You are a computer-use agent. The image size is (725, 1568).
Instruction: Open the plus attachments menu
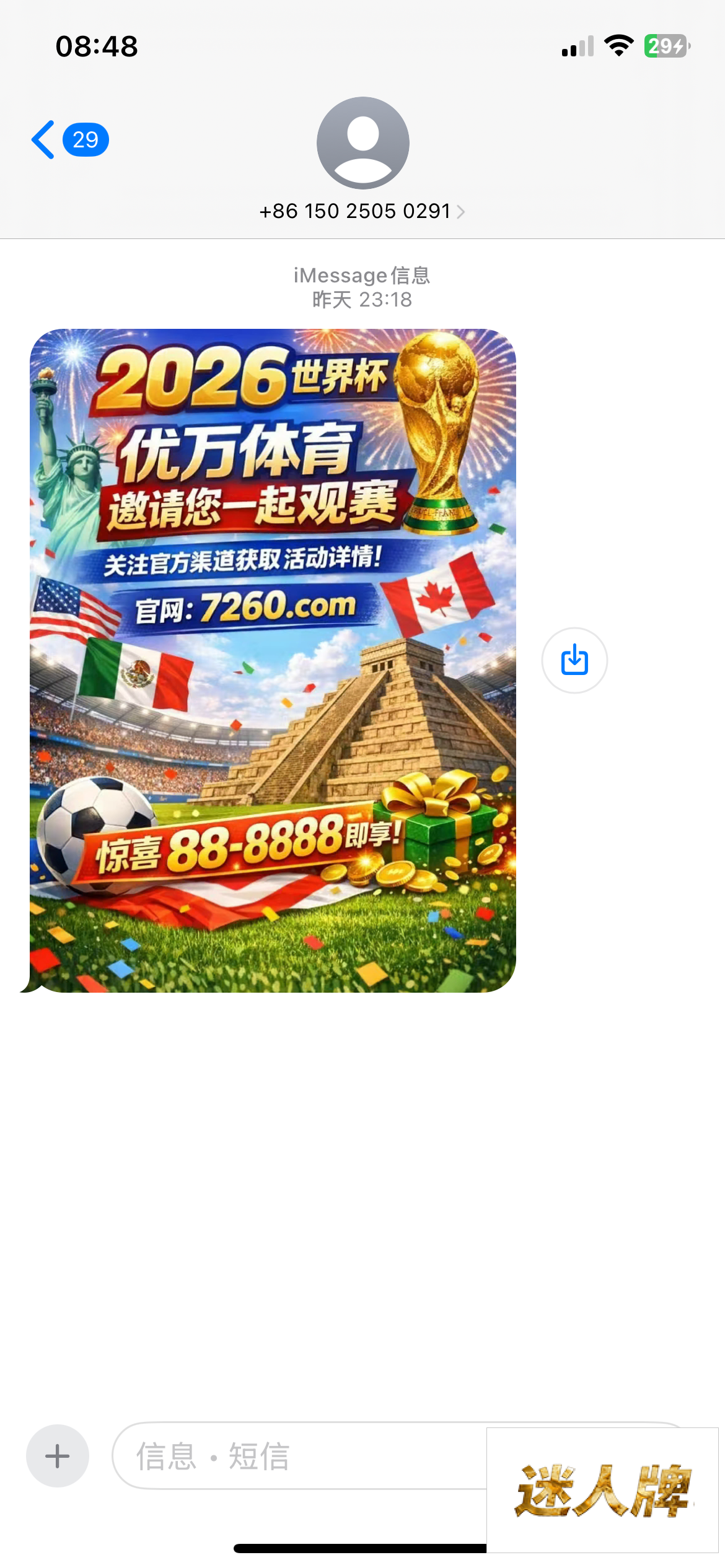tap(58, 1455)
